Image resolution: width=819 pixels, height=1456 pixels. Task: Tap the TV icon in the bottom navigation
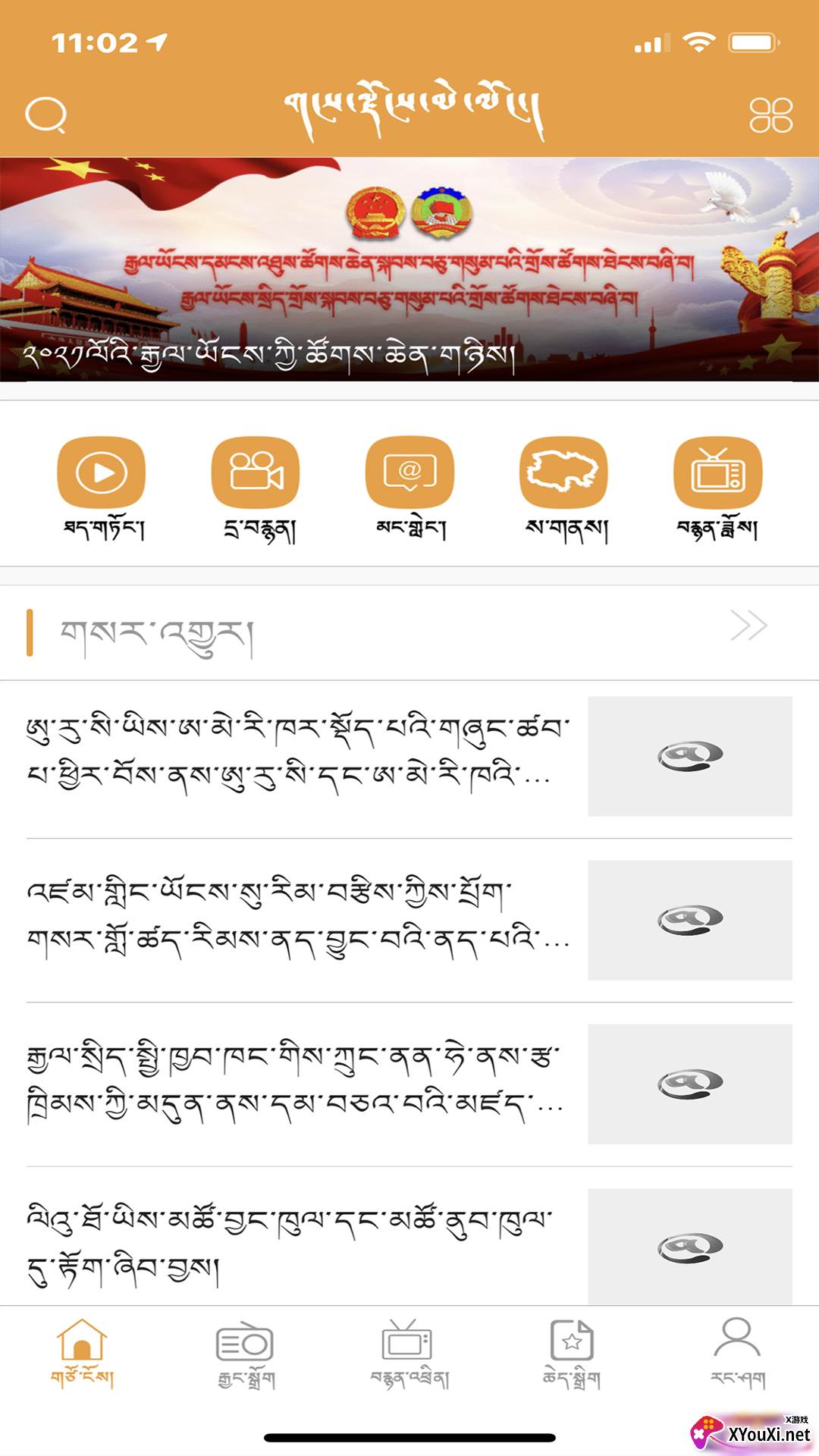[x=409, y=1342]
